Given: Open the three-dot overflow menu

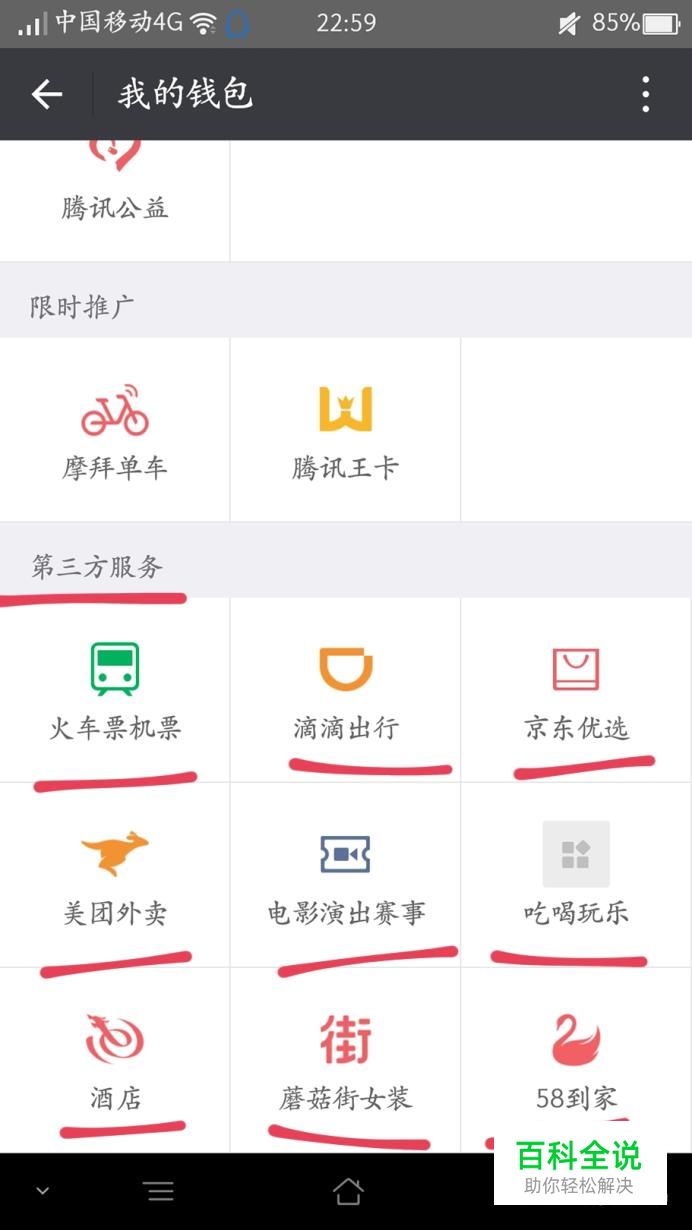Looking at the screenshot, I should (x=646, y=95).
